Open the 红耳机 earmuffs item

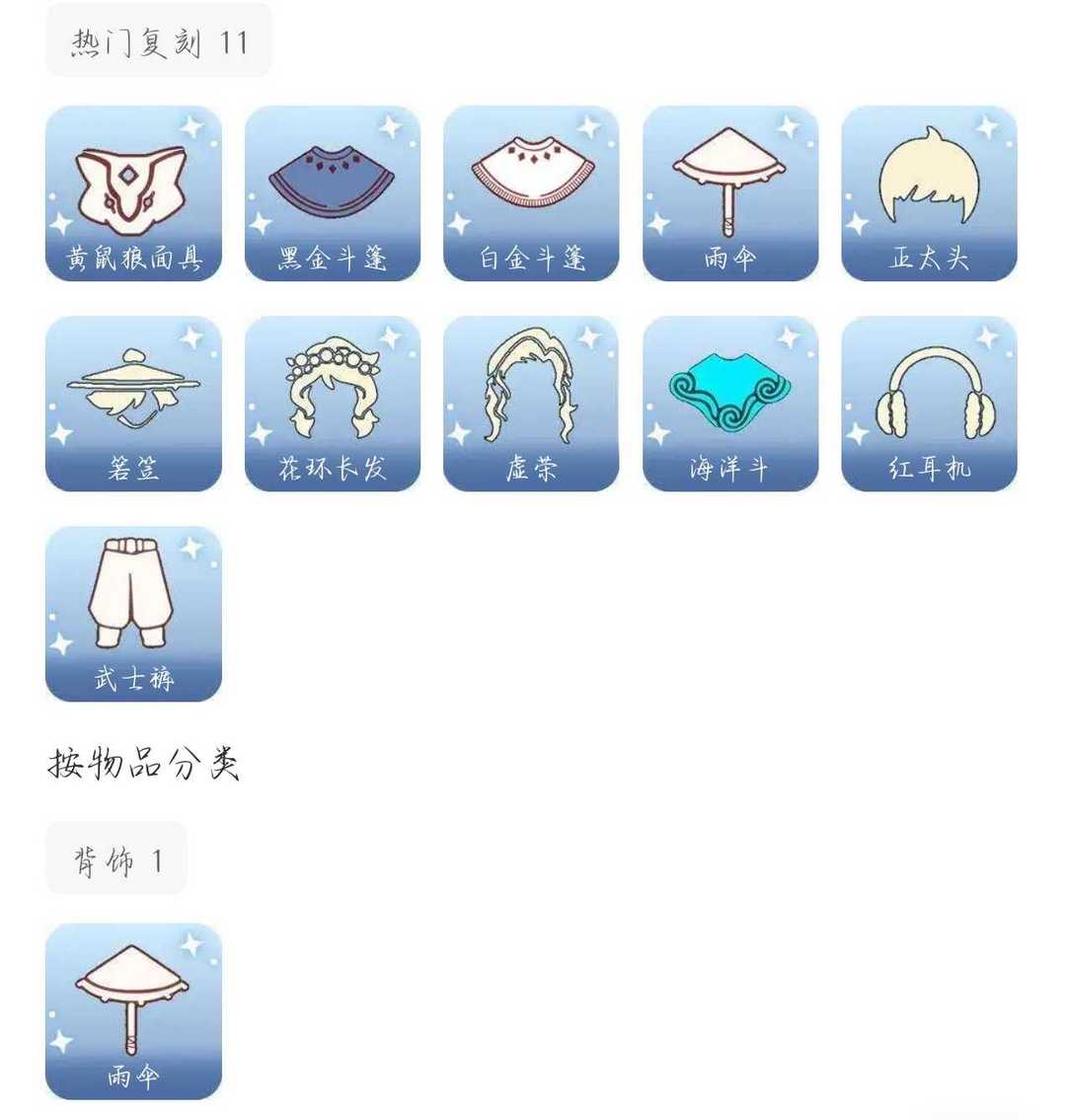[x=929, y=404]
